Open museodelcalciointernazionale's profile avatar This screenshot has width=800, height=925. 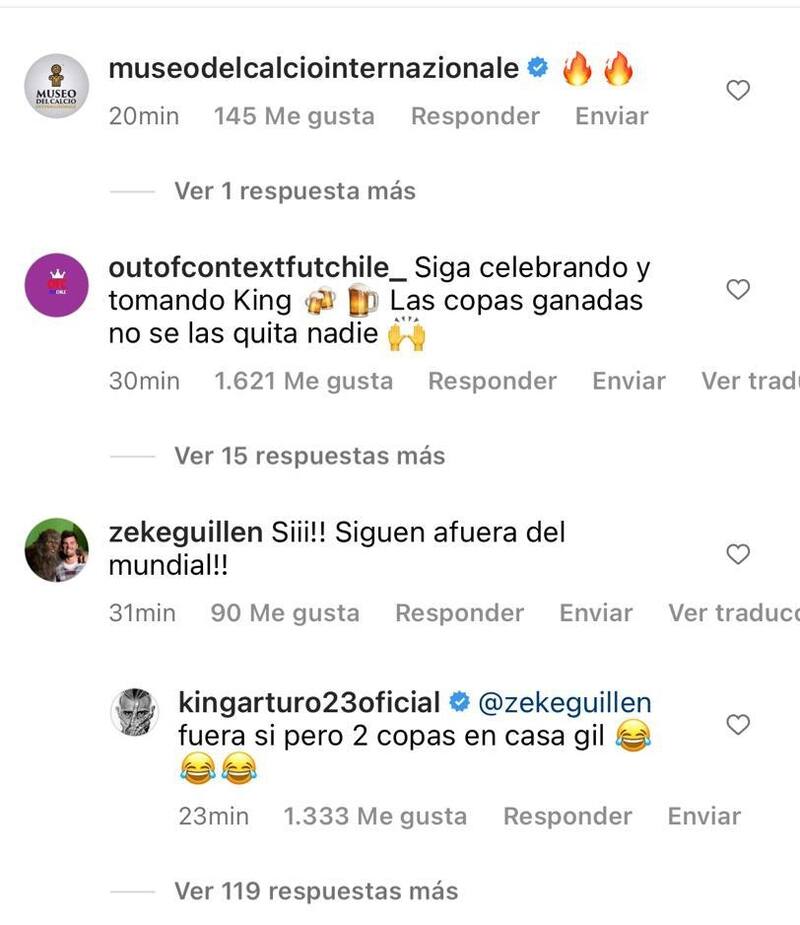click(56, 86)
